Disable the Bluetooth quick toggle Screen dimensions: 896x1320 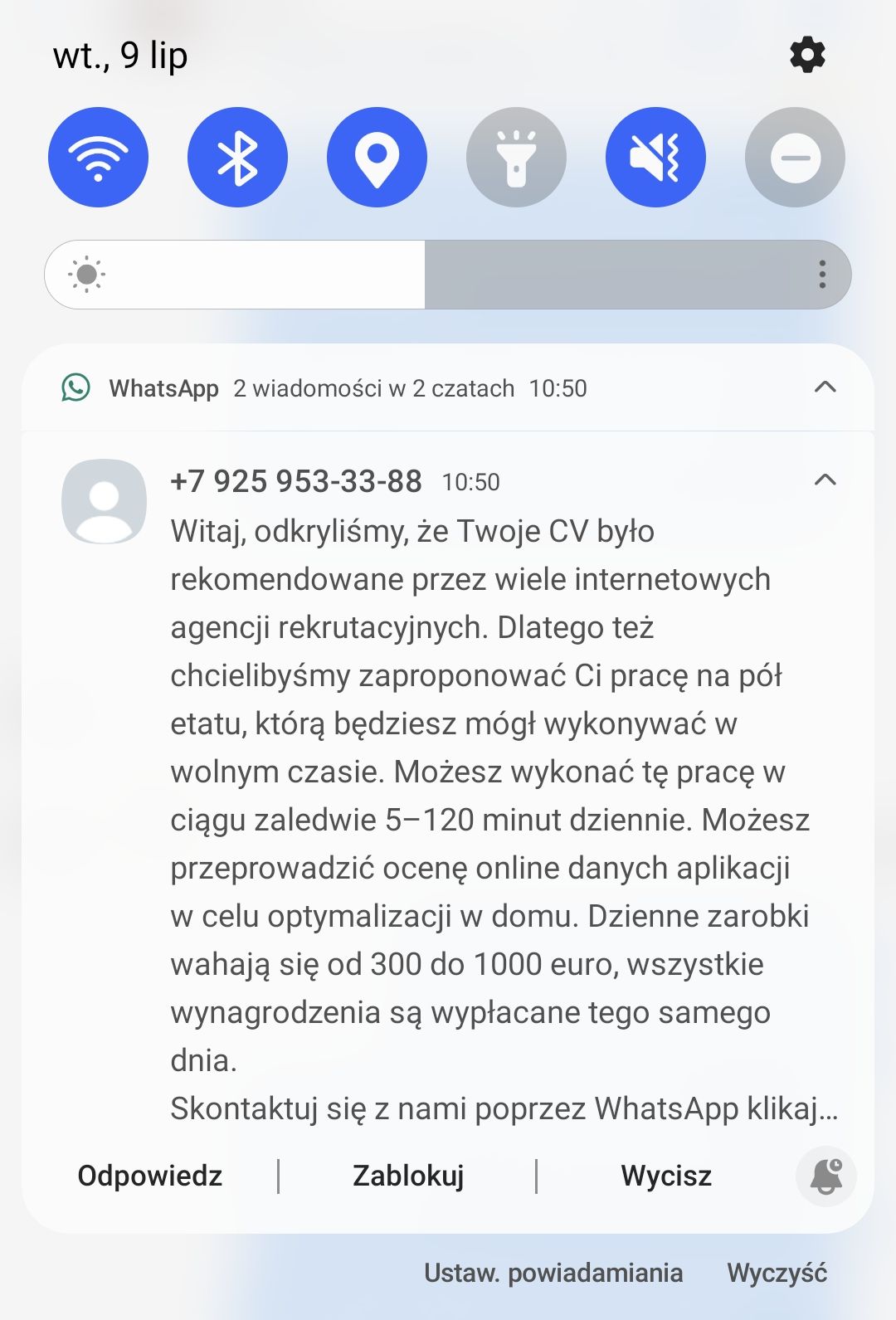click(237, 158)
